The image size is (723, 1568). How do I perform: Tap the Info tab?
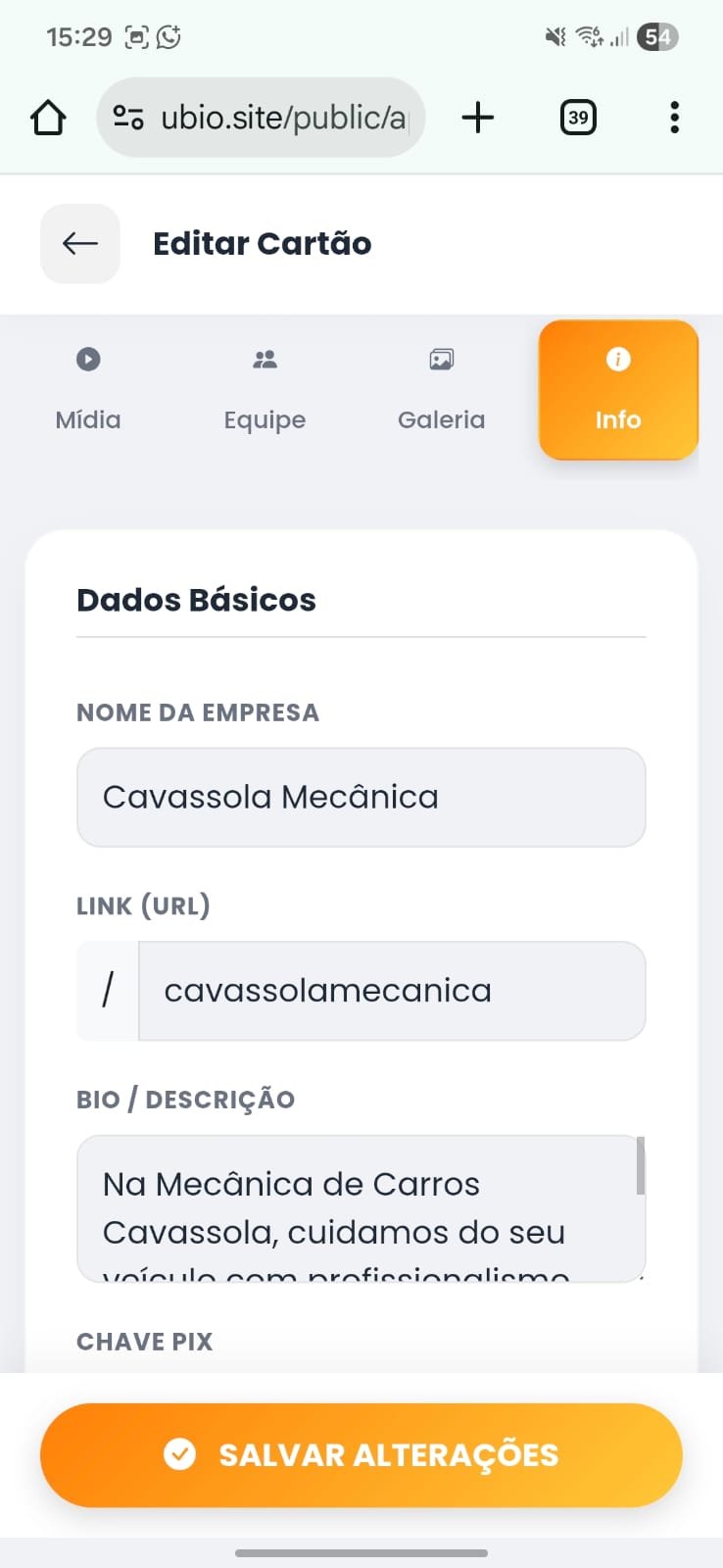tap(618, 390)
